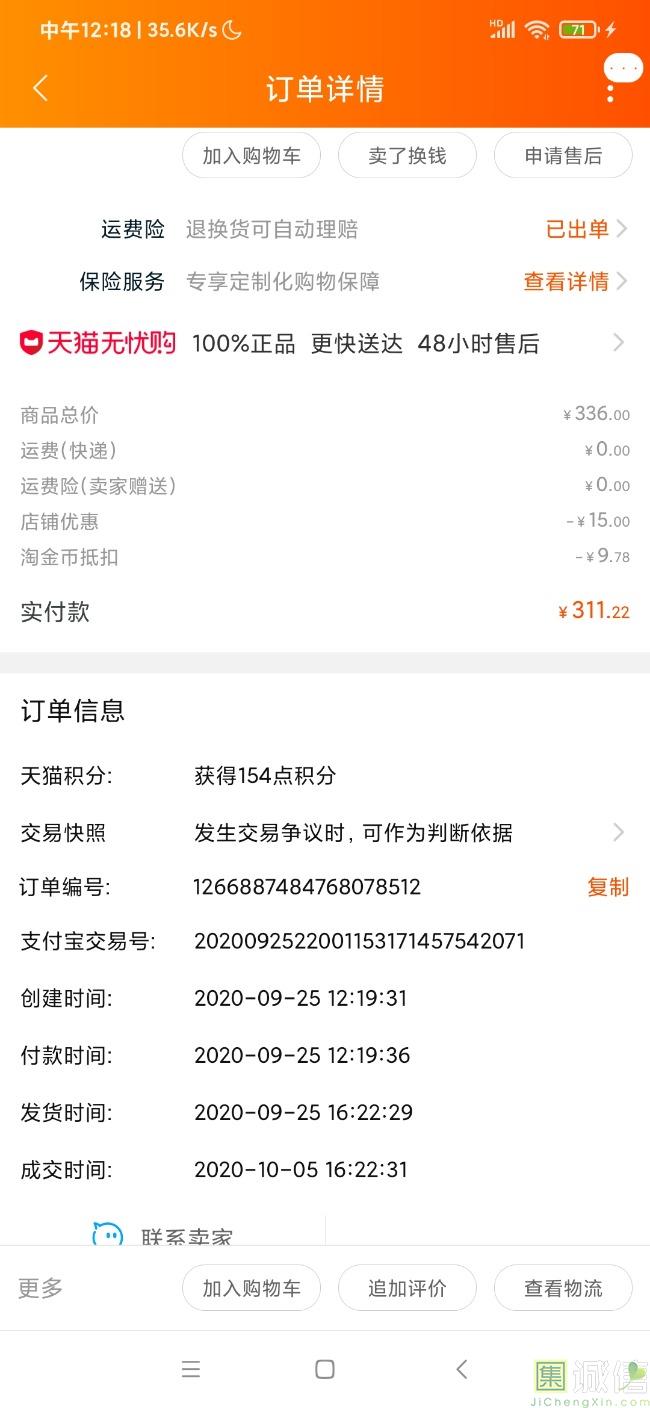The width and height of the screenshot is (650, 1408).
Task: Open 天猫无忧购 guarantee row
Action: (324, 344)
